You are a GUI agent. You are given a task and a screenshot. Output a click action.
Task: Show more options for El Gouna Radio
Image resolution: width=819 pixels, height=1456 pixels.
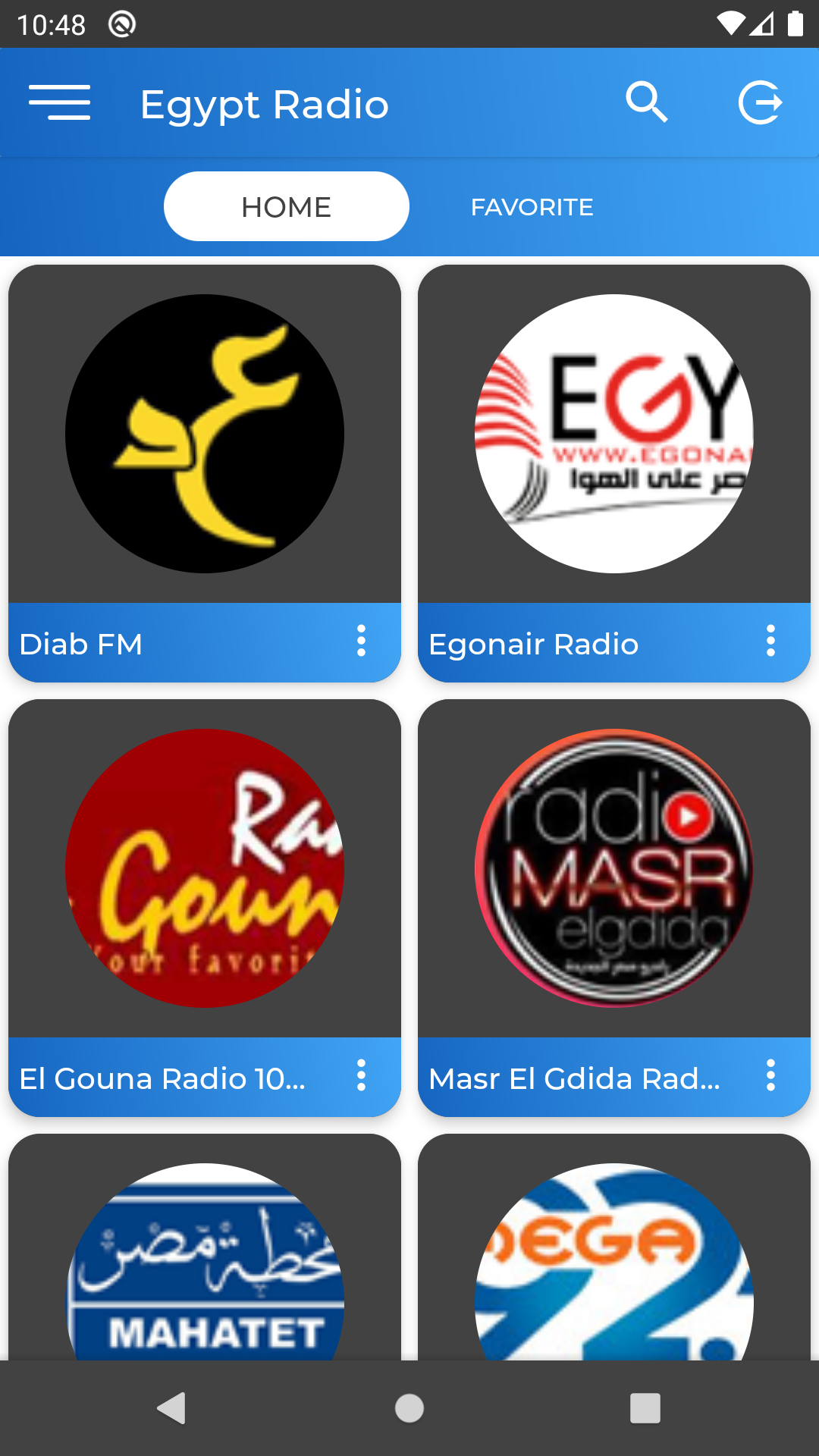pos(362,1076)
